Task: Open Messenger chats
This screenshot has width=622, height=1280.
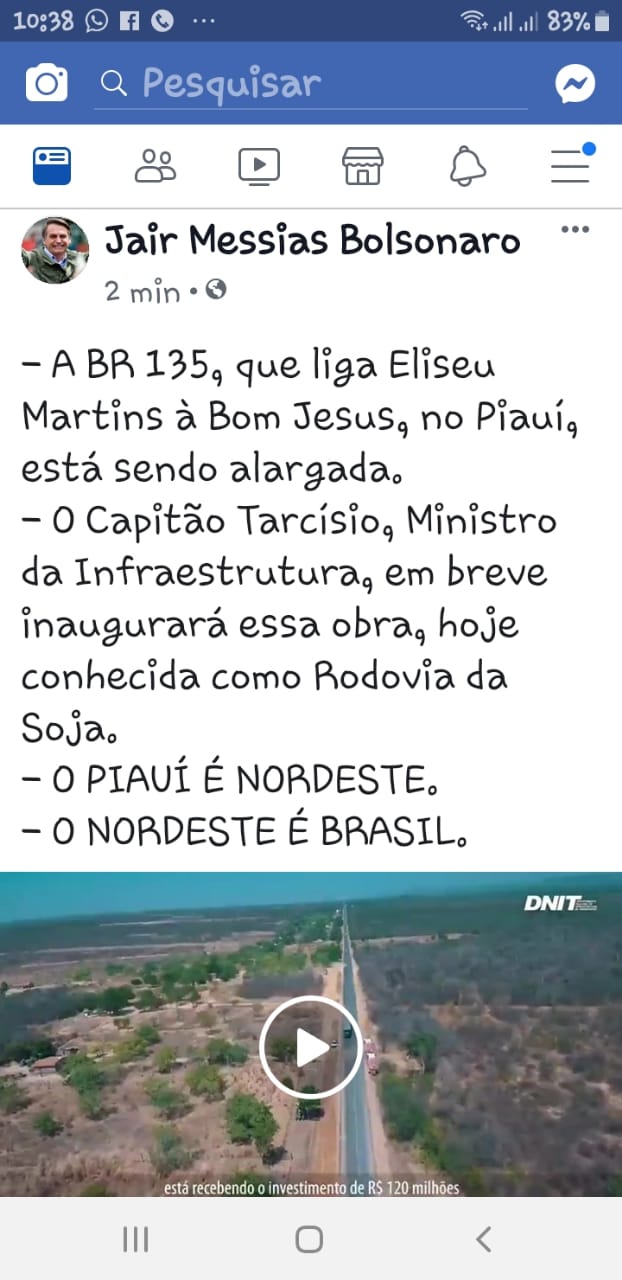Action: tap(575, 84)
